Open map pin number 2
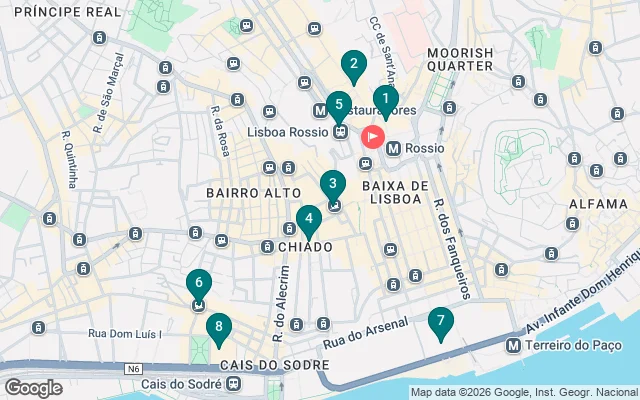Image resolution: width=640 pixels, height=400 pixels. pyautogui.click(x=351, y=65)
